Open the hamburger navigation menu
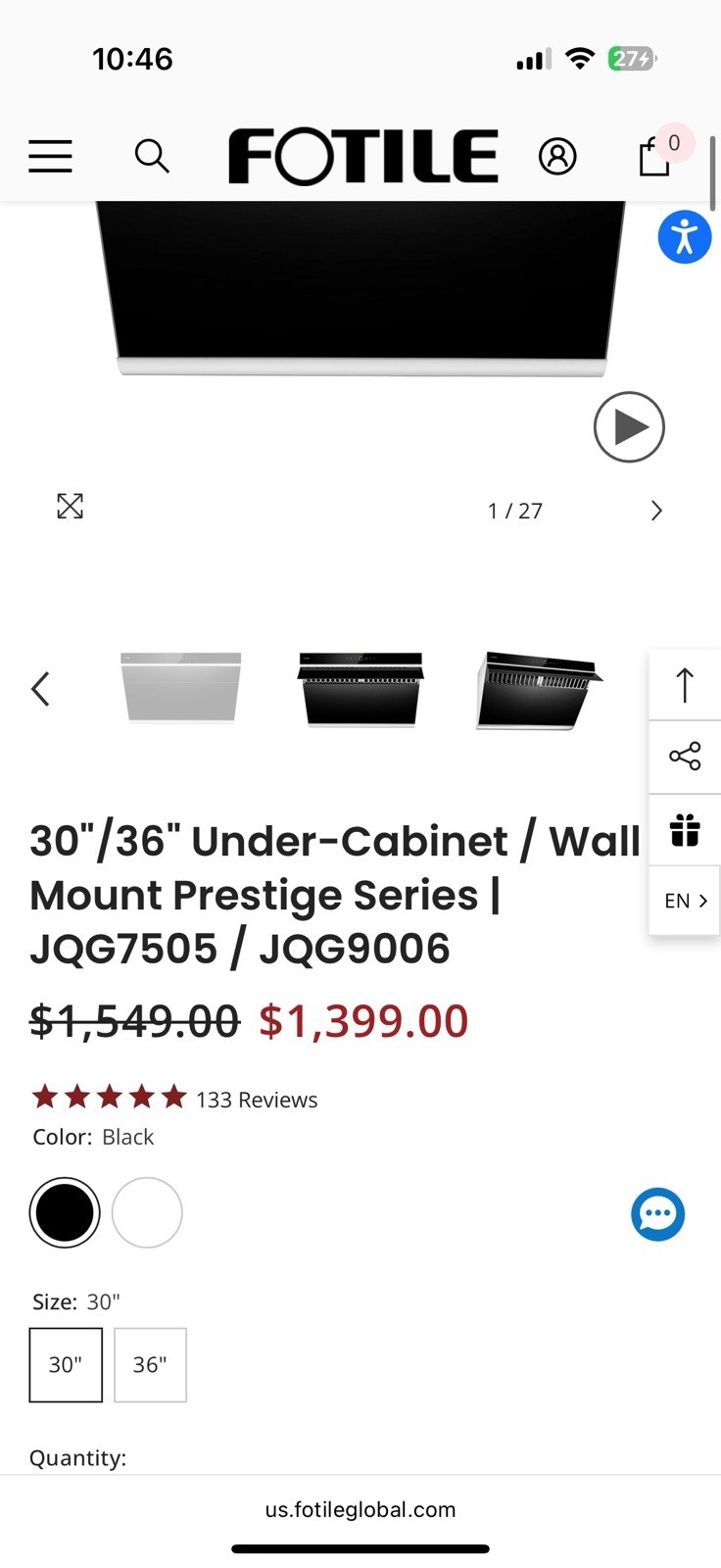 [50, 156]
